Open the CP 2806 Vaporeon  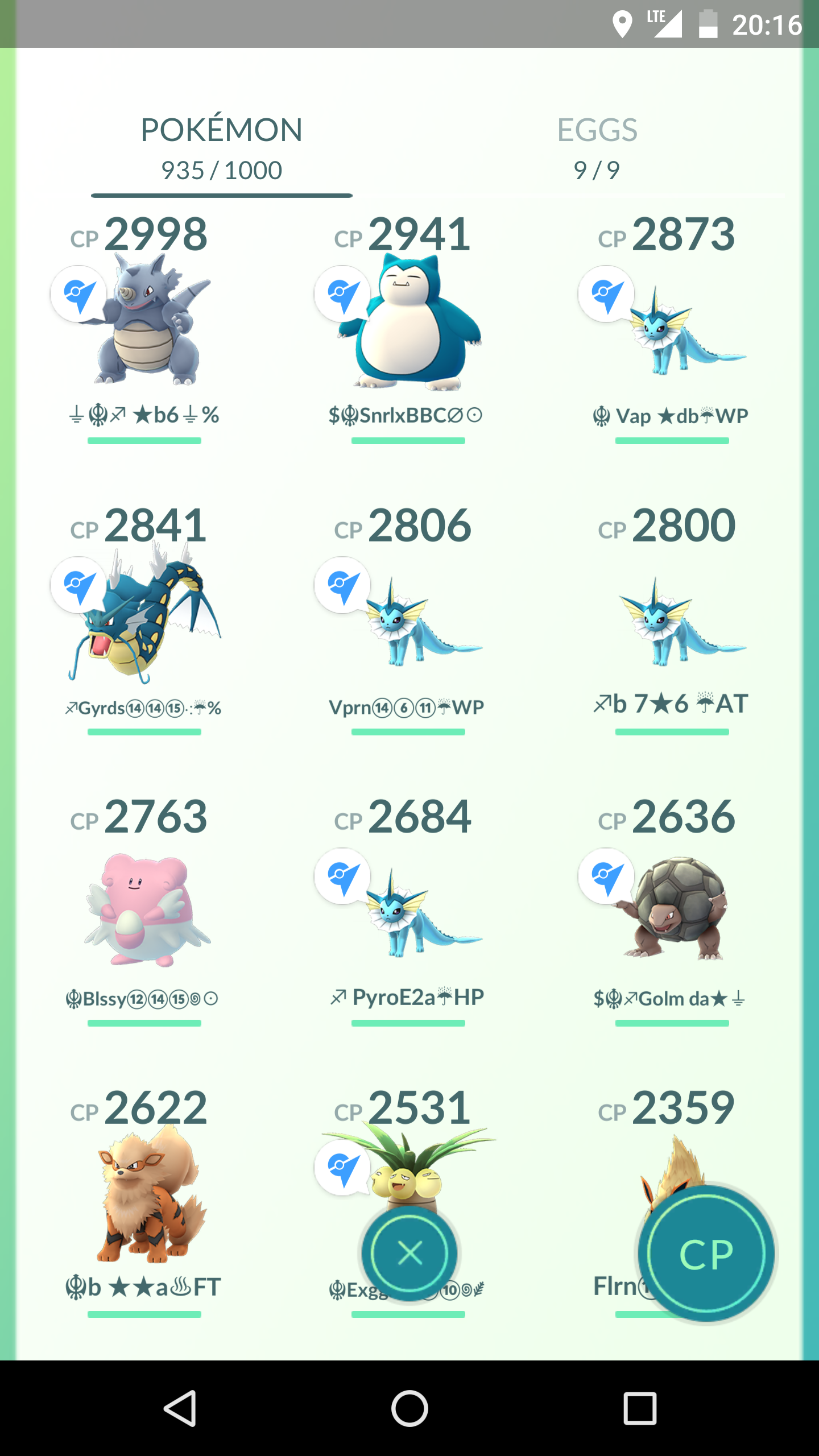coord(408,619)
